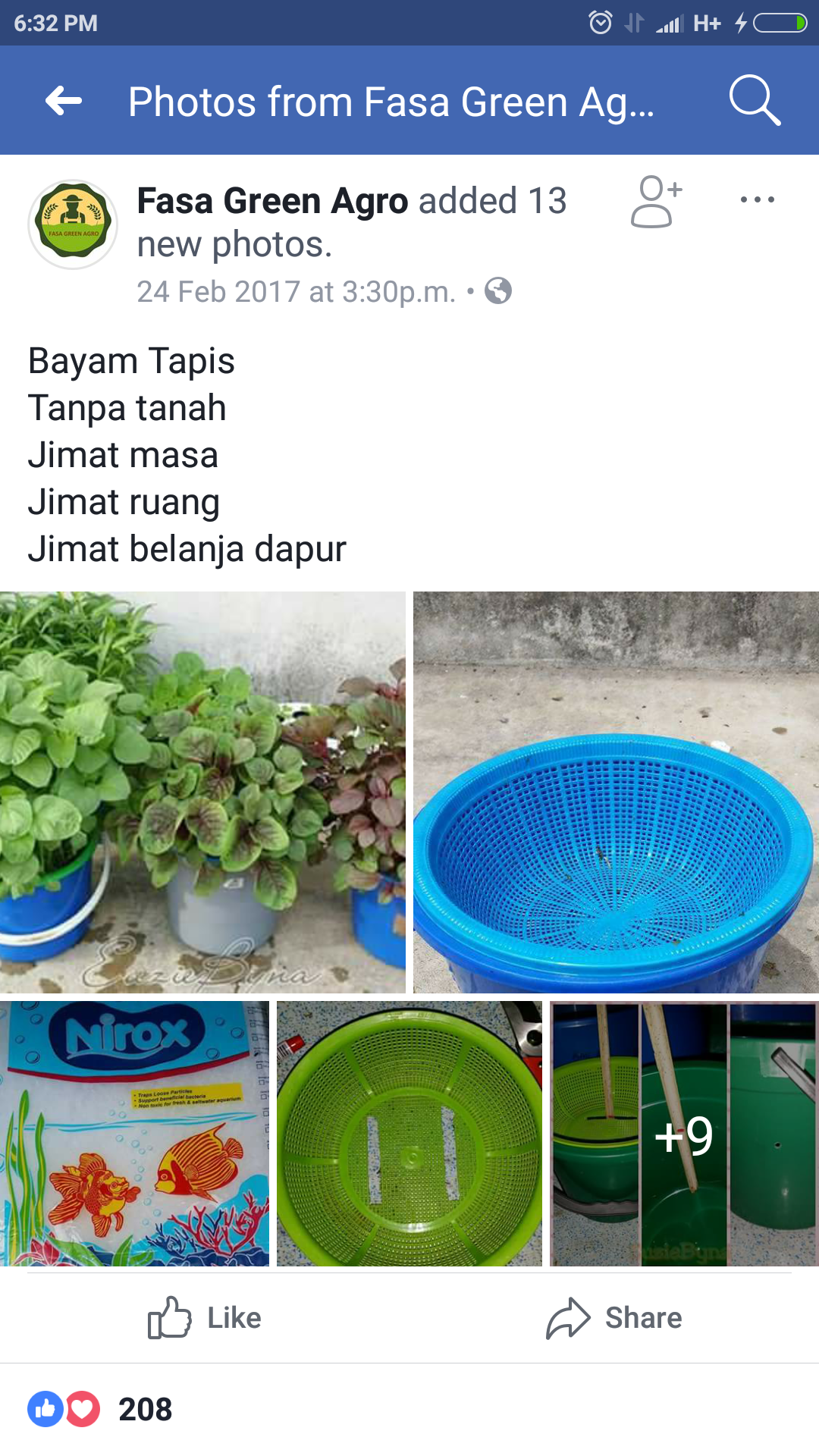Screen dimensions: 819x1456
Task: Open Fasa Green Agro profile picture
Action: coord(73,224)
